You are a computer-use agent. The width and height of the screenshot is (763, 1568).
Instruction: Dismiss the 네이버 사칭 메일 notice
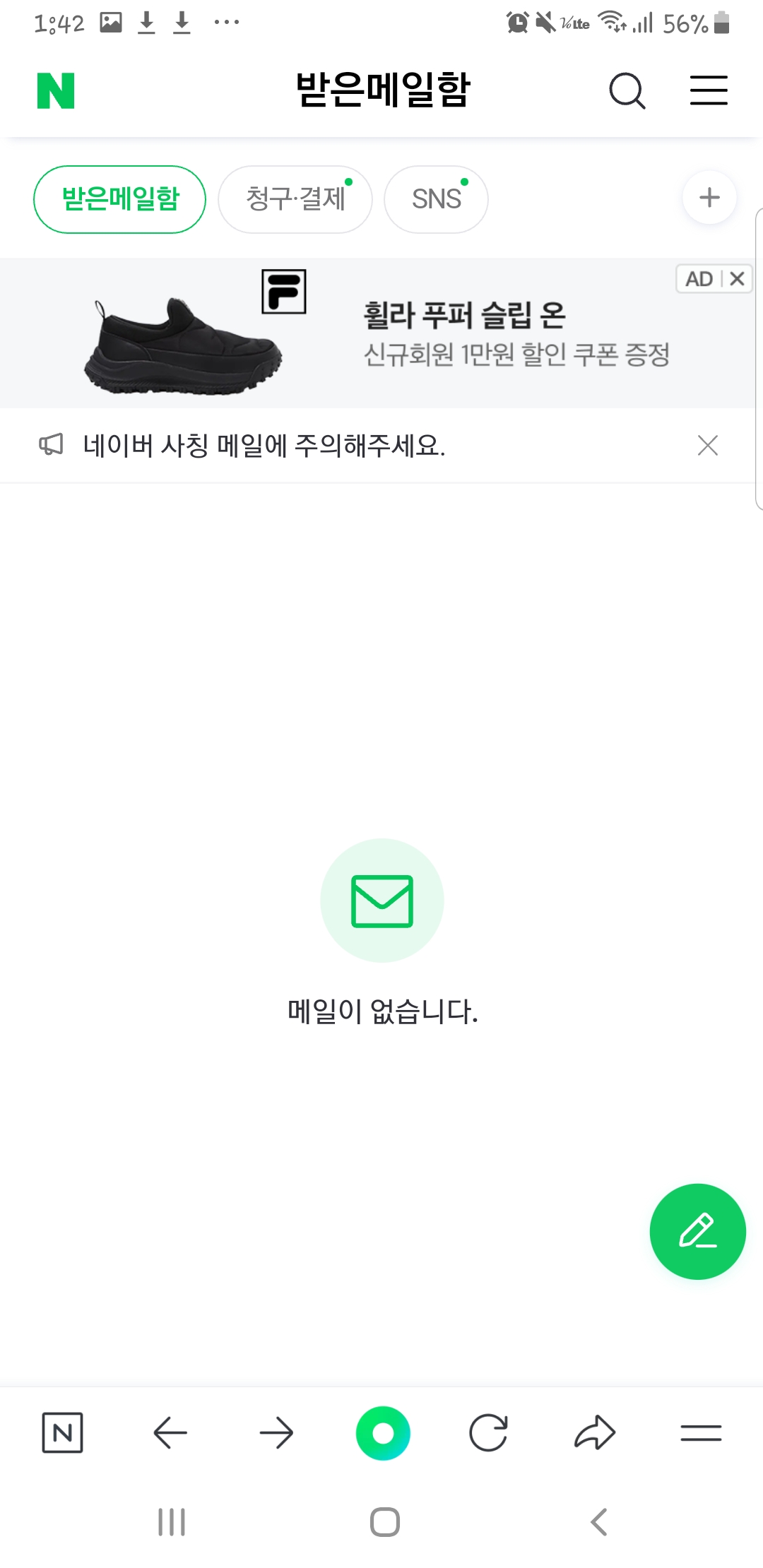707,446
